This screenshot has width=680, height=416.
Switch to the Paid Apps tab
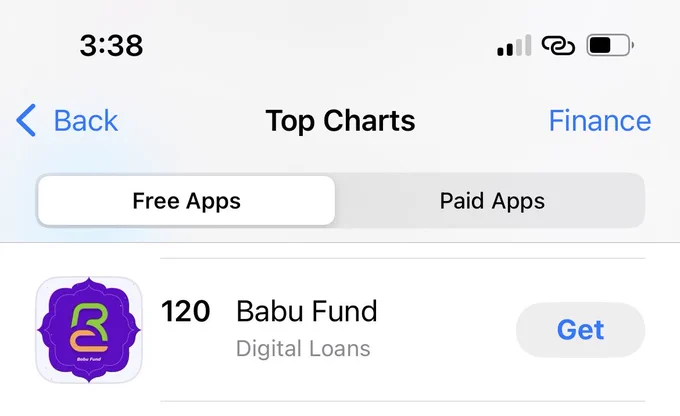click(491, 201)
